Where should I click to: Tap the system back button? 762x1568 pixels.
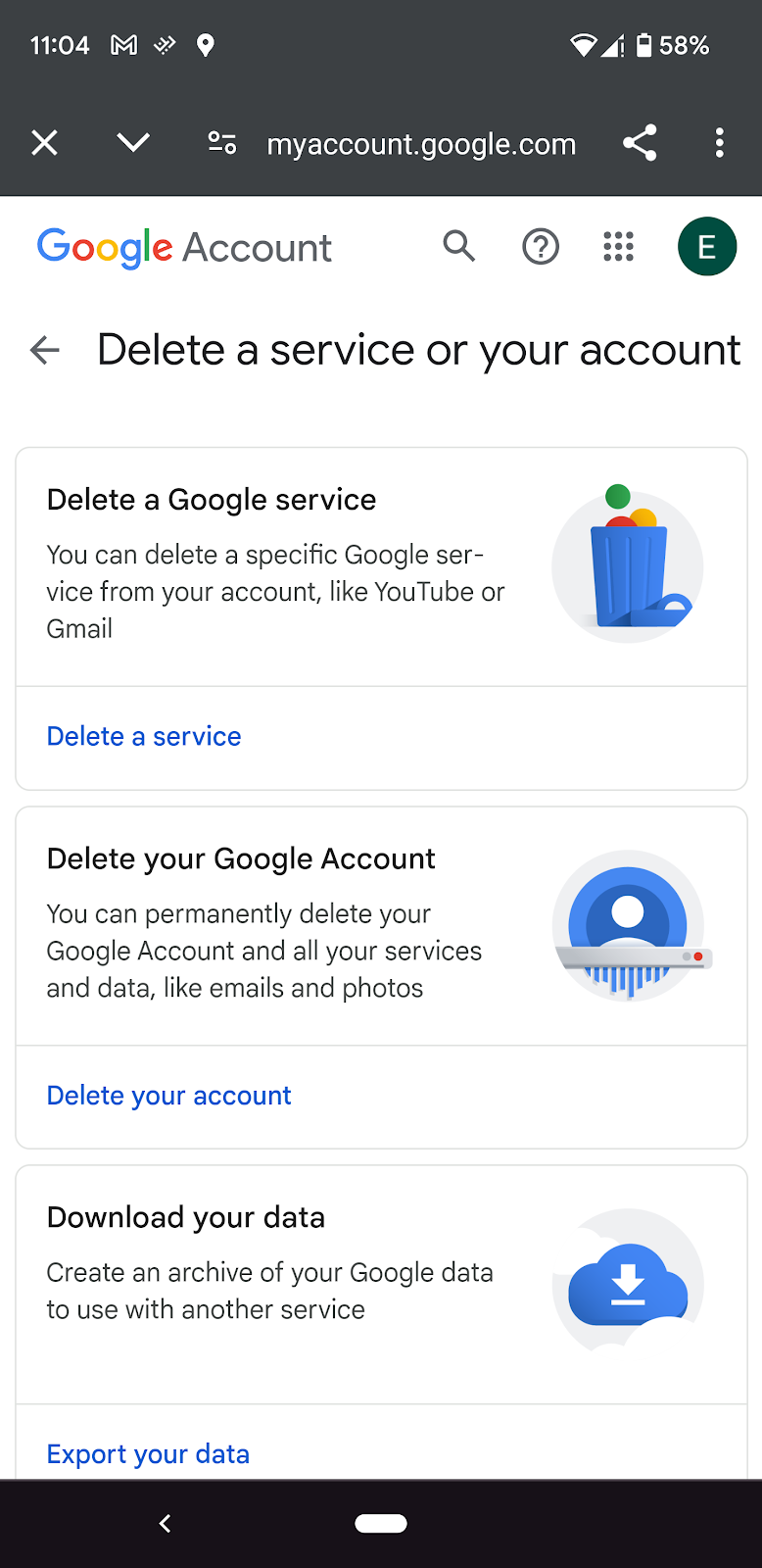click(x=165, y=1523)
